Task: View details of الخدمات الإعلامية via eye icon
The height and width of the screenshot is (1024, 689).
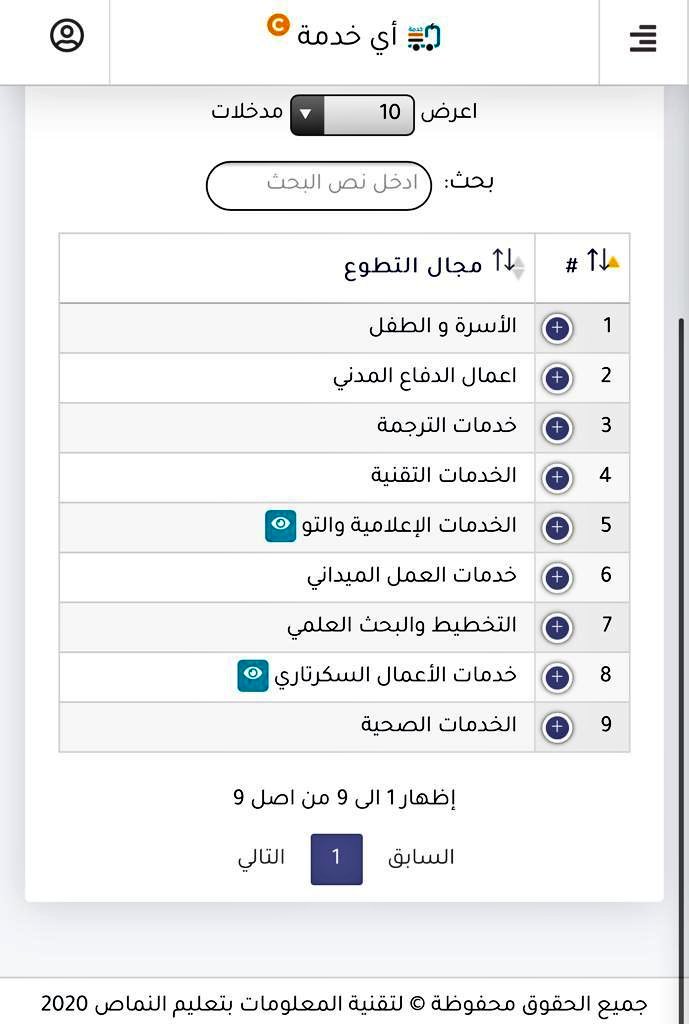Action: click(281, 526)
